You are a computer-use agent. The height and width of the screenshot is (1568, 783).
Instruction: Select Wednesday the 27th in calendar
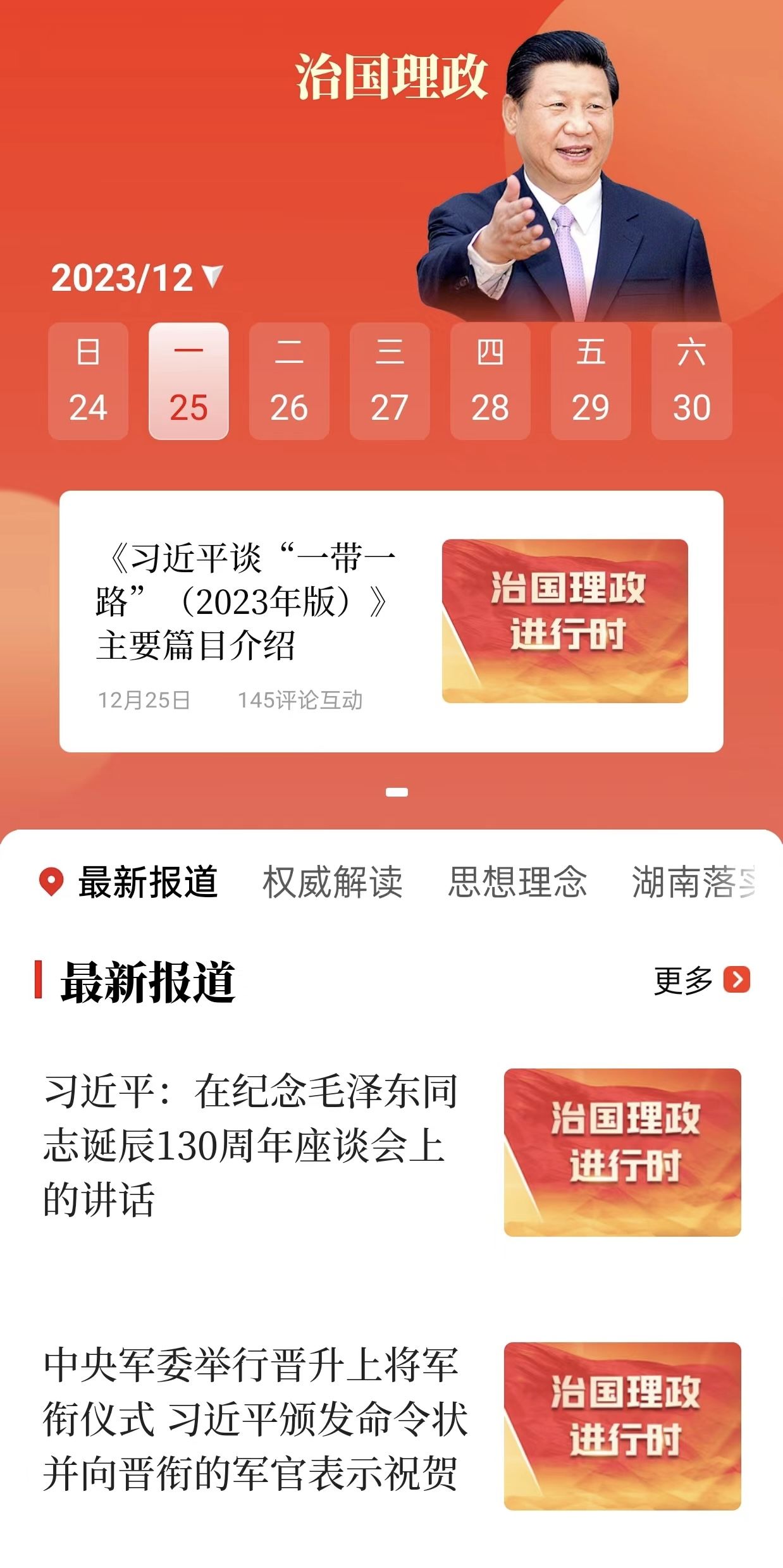tap(390, 381)
